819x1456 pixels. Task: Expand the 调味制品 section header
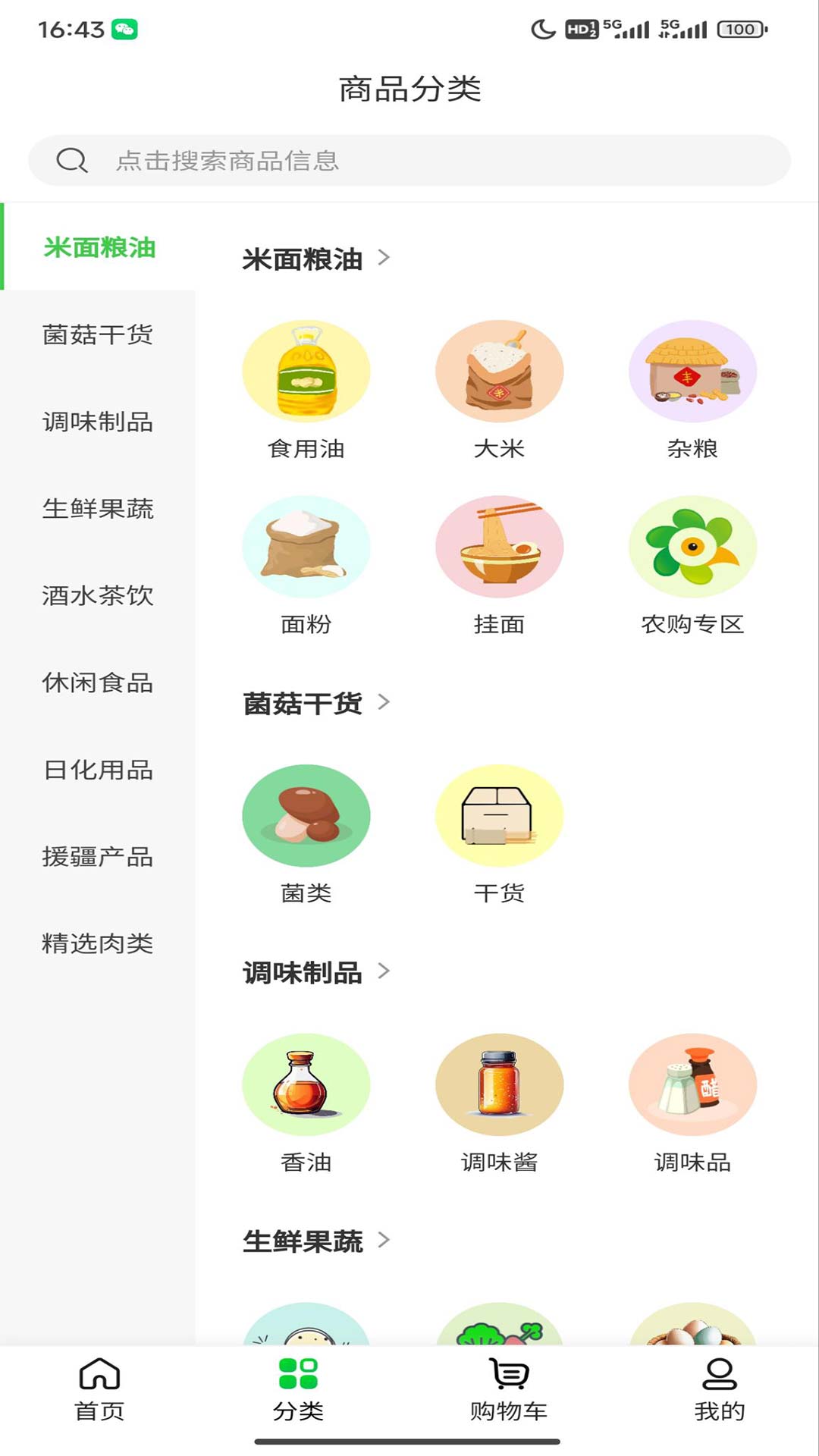coord(316,972)
